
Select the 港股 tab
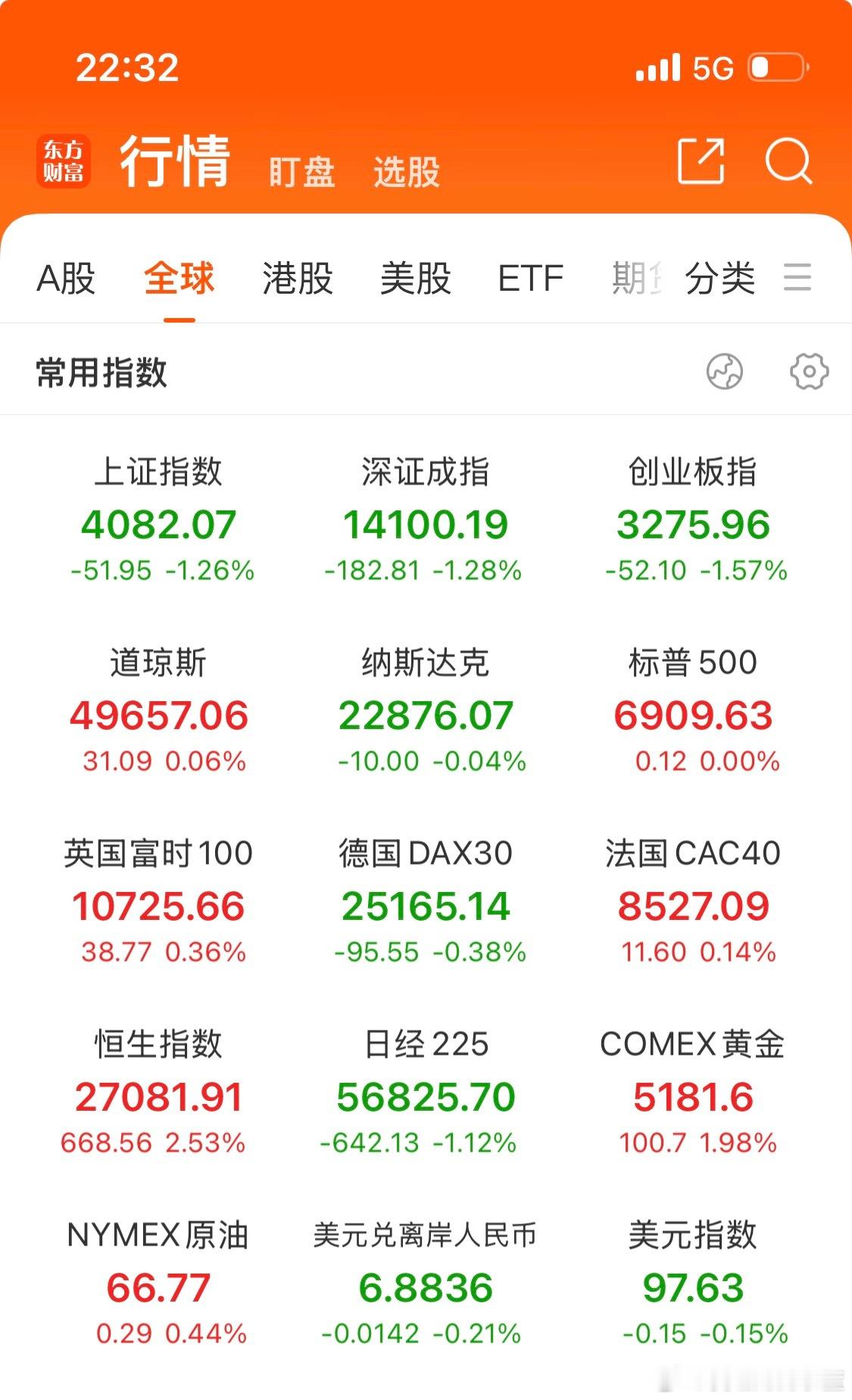coord(298,279)
